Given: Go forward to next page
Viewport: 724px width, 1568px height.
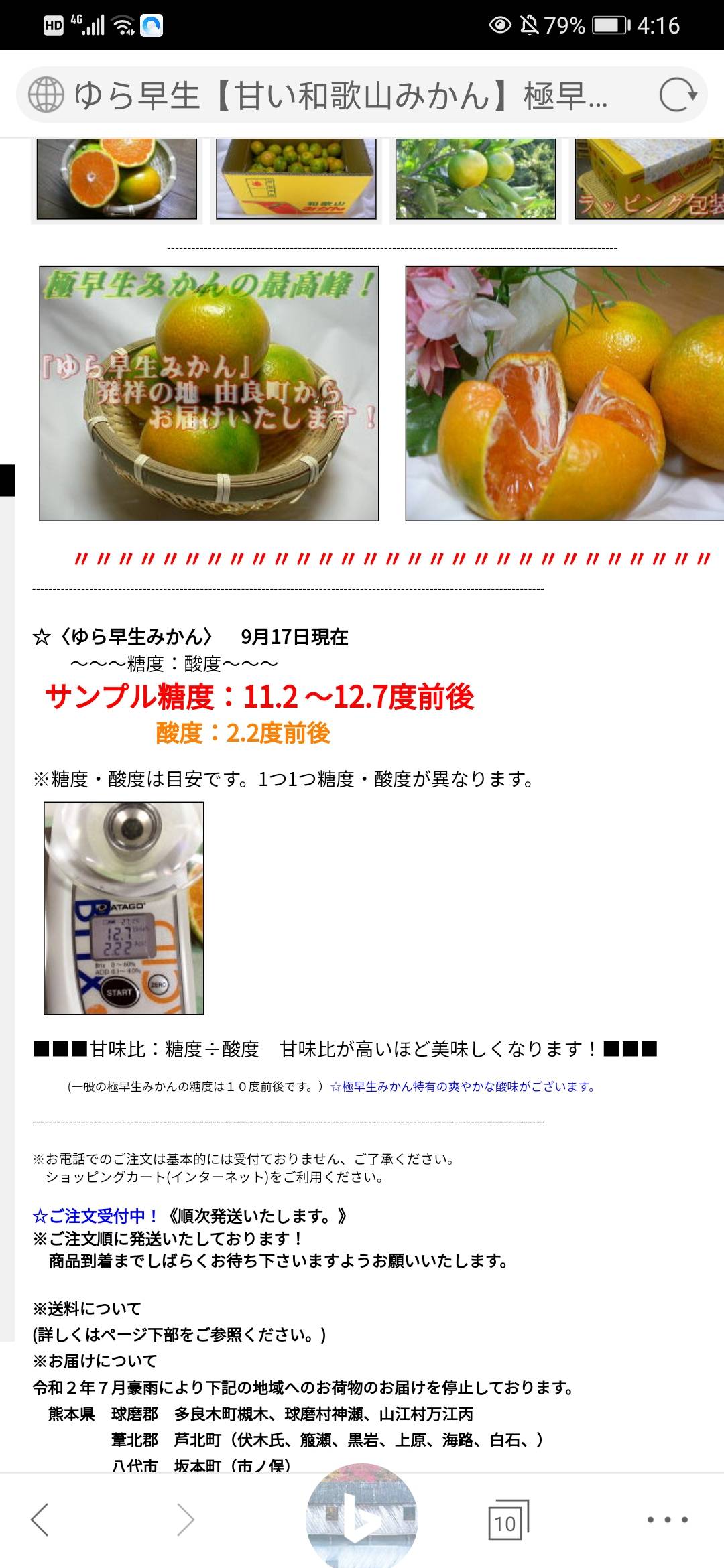Looking at the screenshot, I should coord(186,1519).
